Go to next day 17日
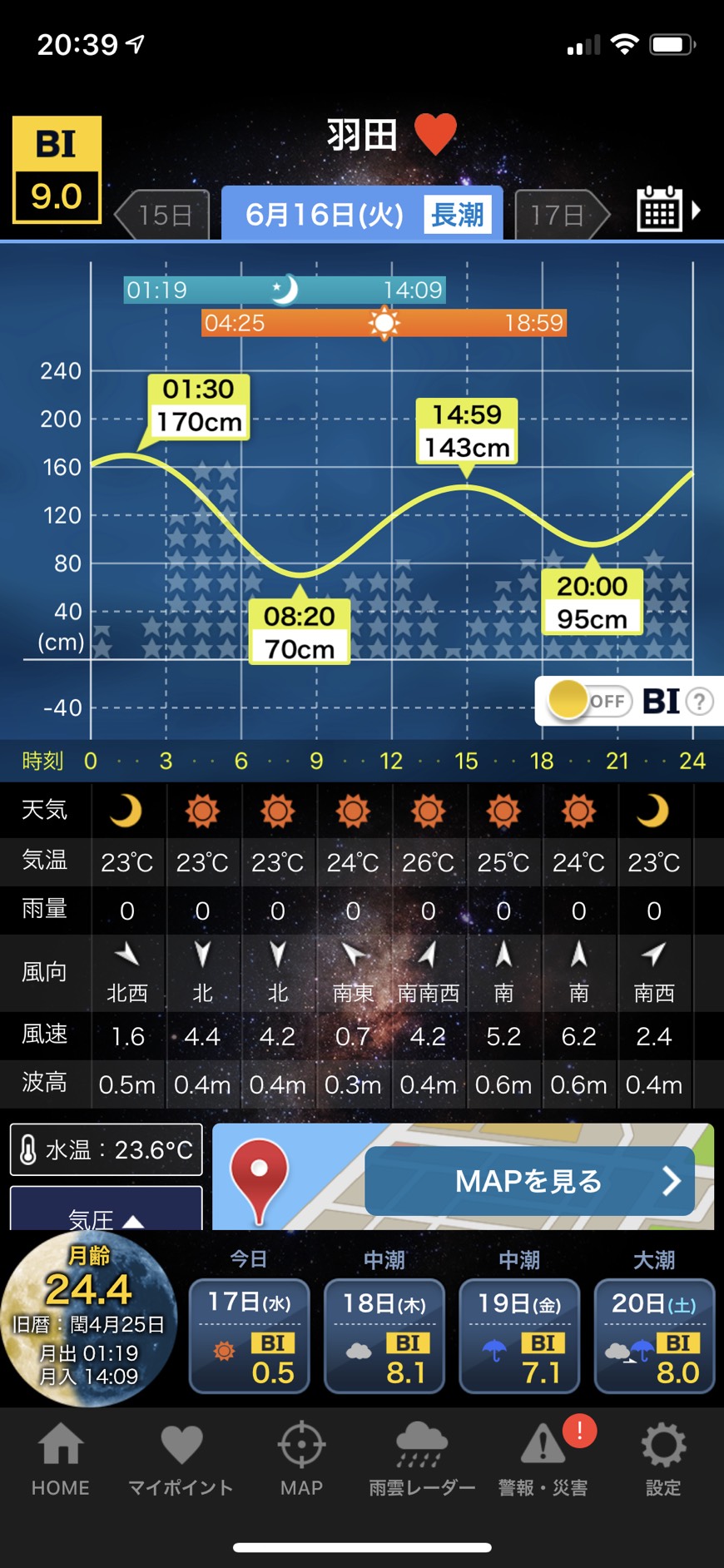Viewport: 724px width, 1568px height. [563, 215]
